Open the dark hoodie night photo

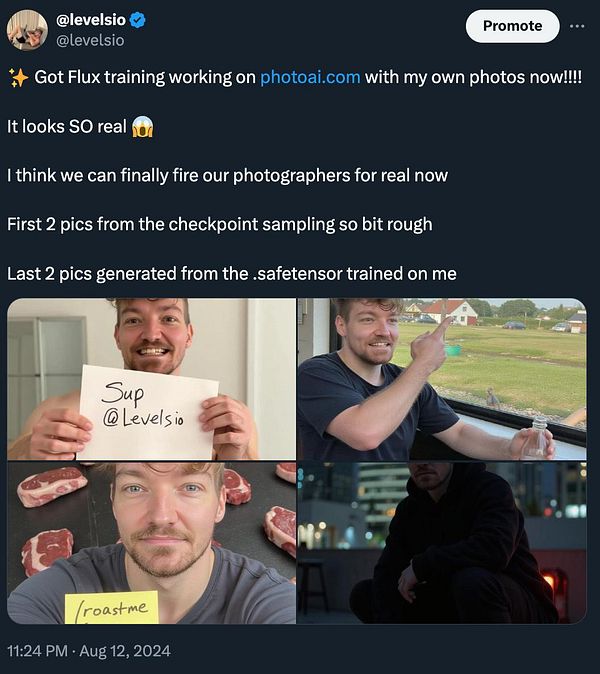pyautogui.click(x=441, y=543)
